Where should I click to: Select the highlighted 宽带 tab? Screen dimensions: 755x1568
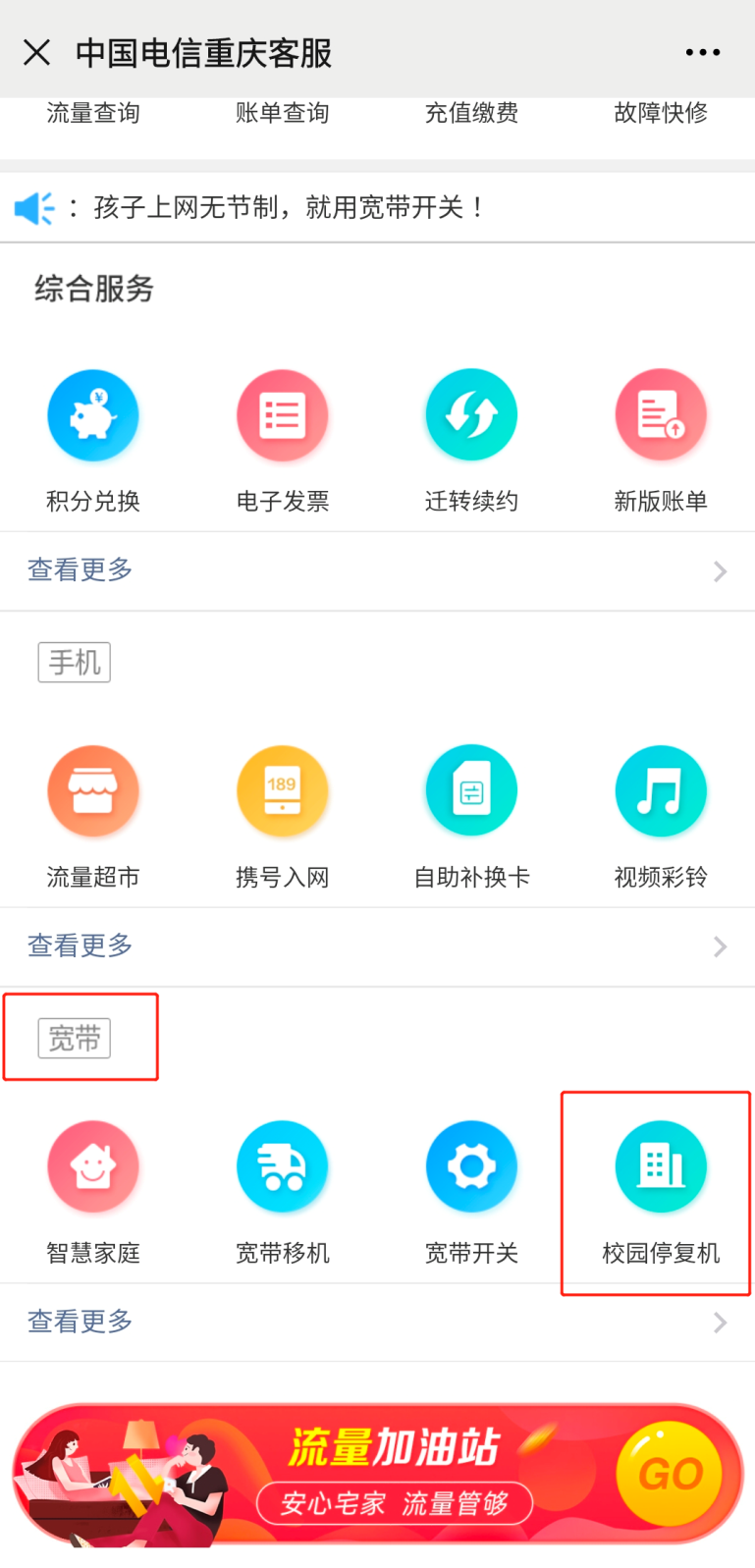74,1038
